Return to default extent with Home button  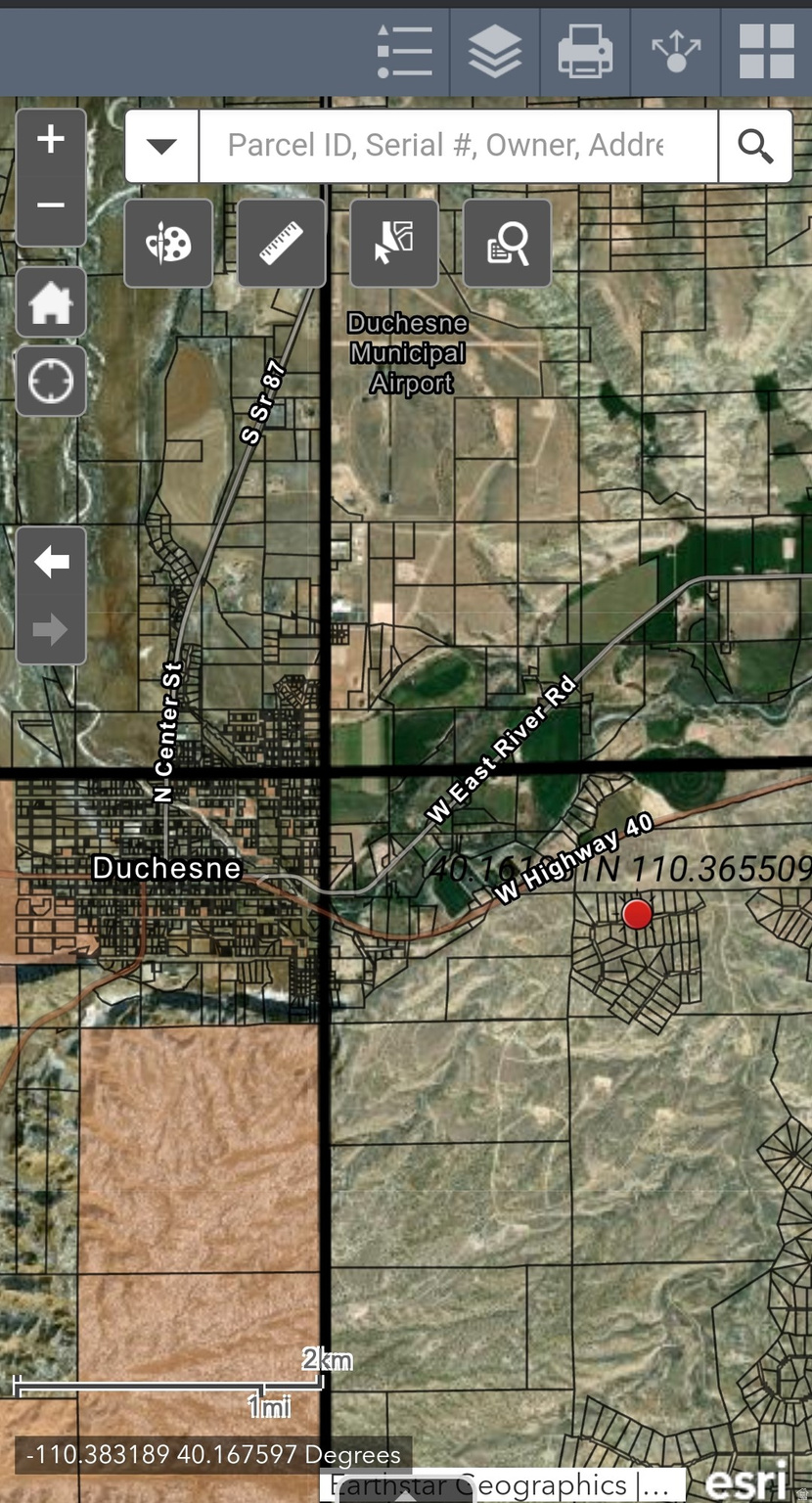[51, 301]
